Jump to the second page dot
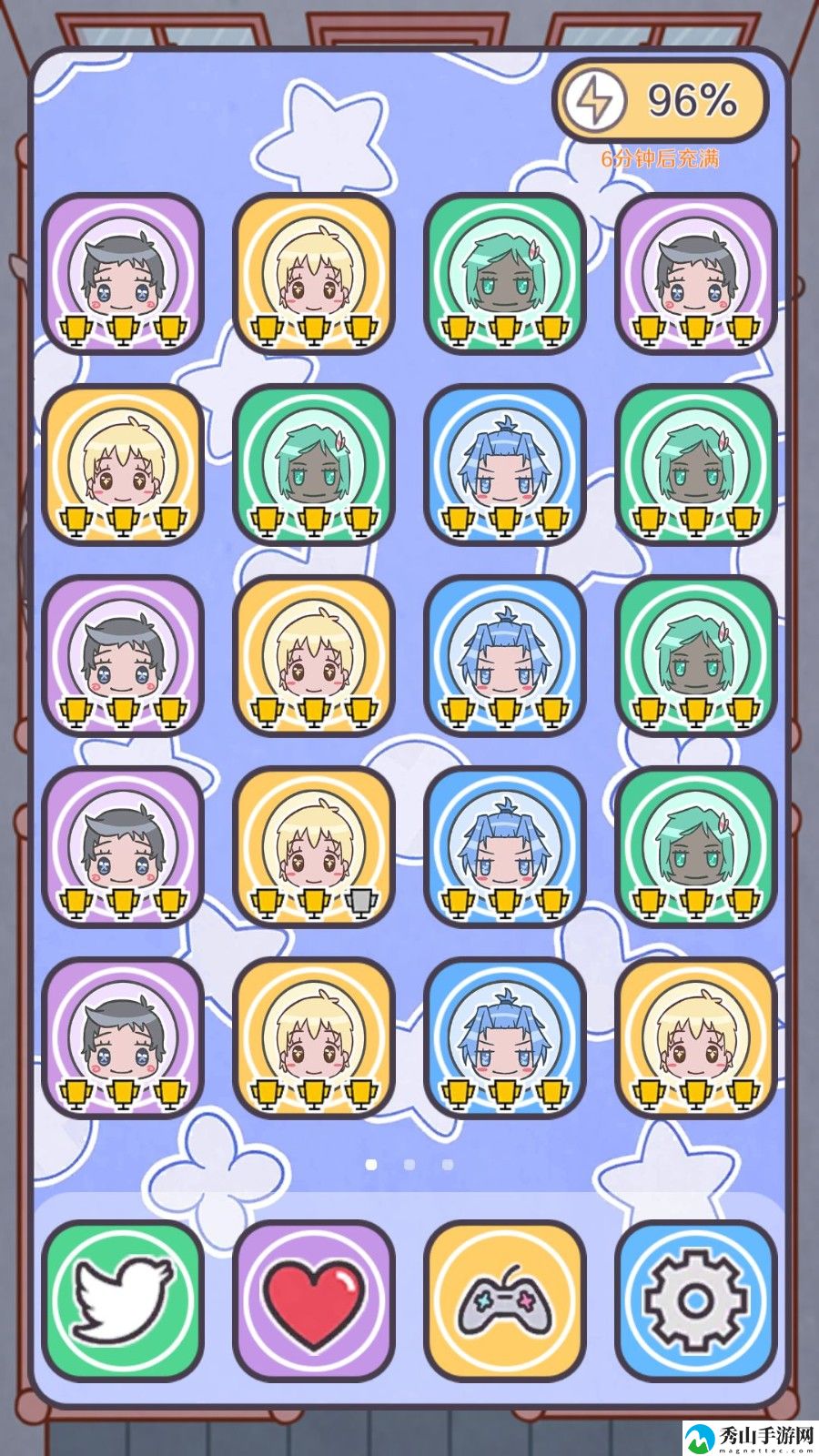Screen dimensions: 819x1456 409,1164
